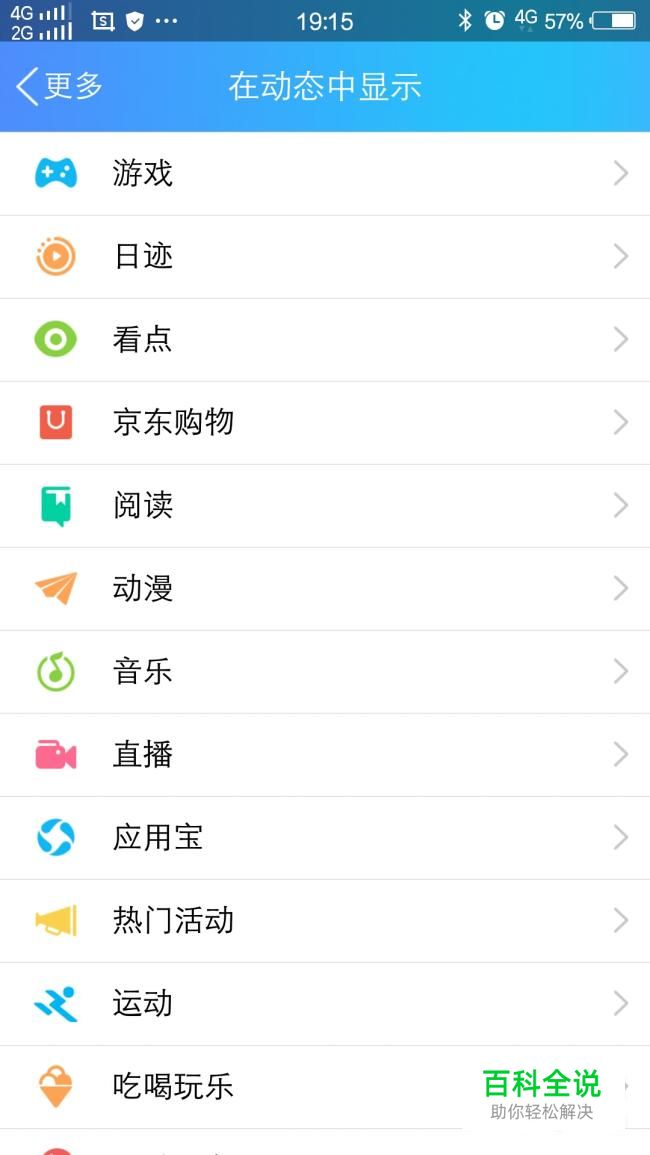Tap the 阅读 row

(x=143, y=506)
